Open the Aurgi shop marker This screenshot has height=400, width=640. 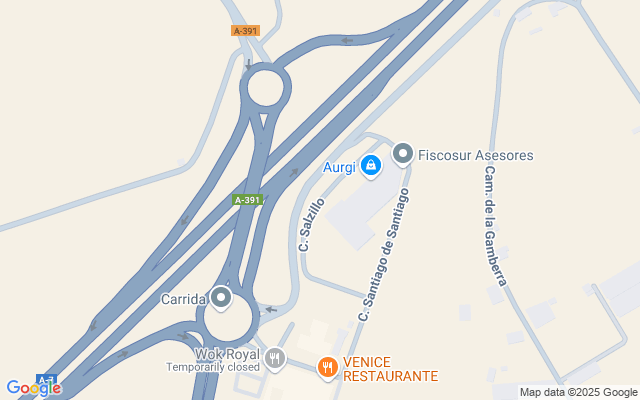click(371, 164)
